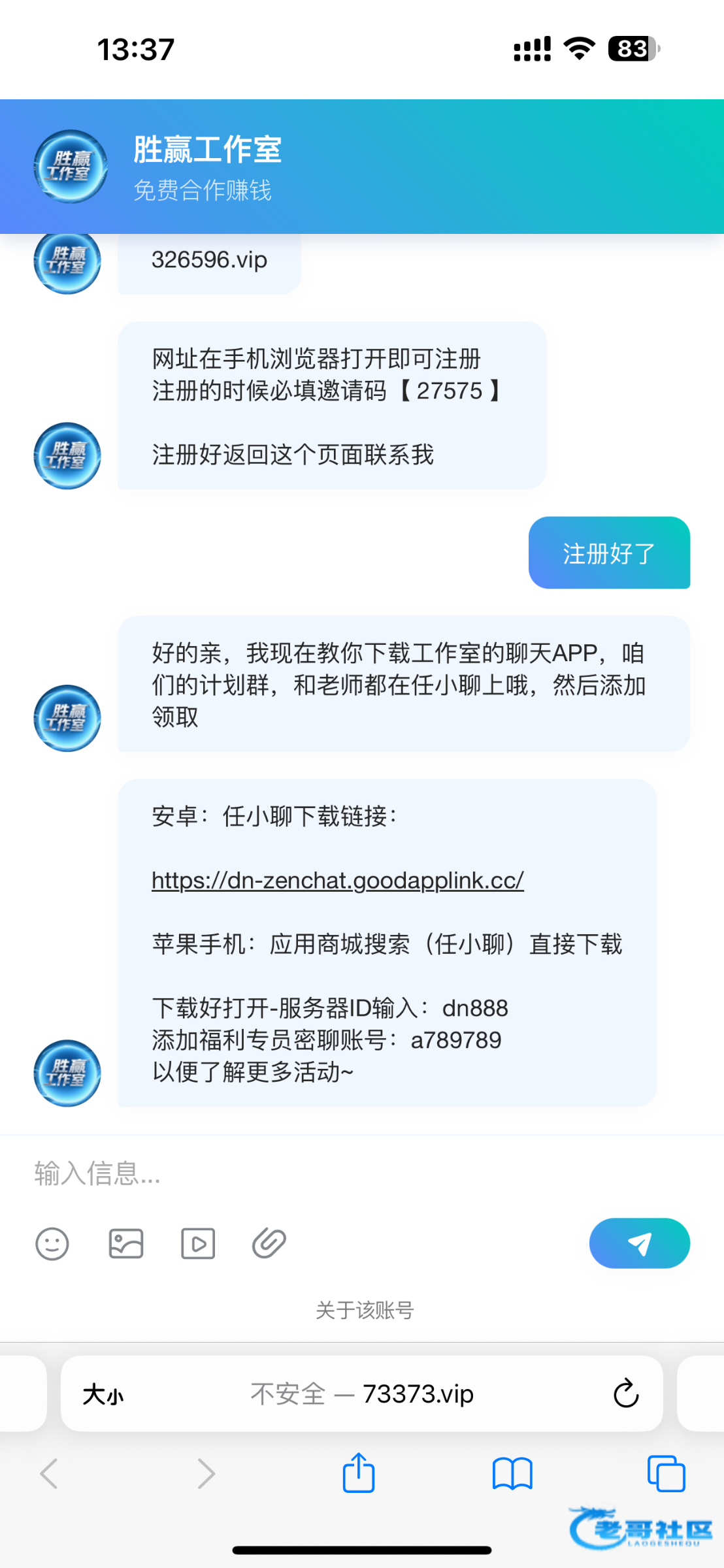The height and width of the screenshot is (1568, 724).
Task: Attach a file with the paperclip
Action: click(269, 1243)
